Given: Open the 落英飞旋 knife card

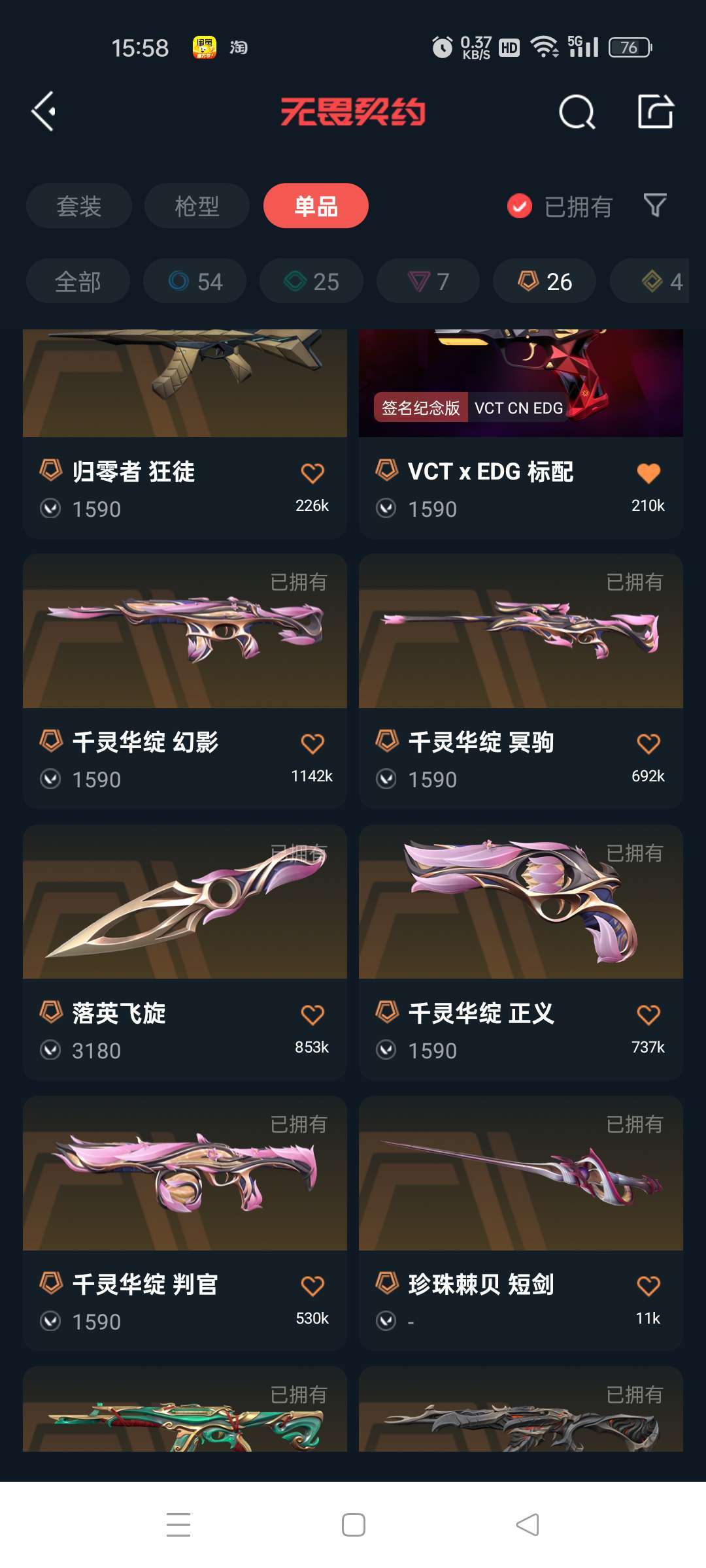Looking at the screenshot, I should [185, 952].
